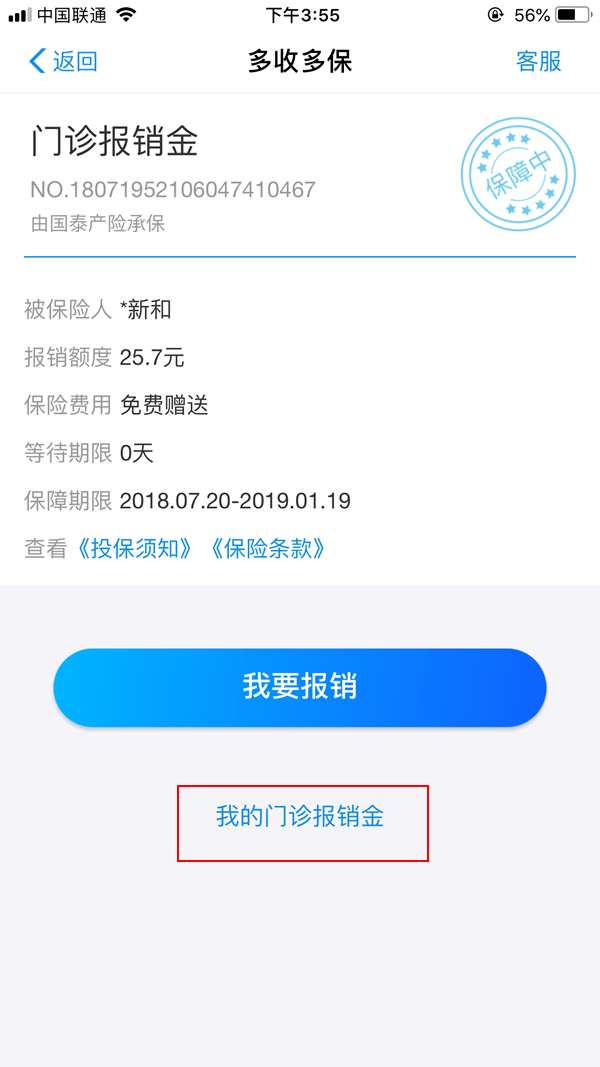Open 客服 customer service
Viewport: 600px width, 1067px height.
538,62
